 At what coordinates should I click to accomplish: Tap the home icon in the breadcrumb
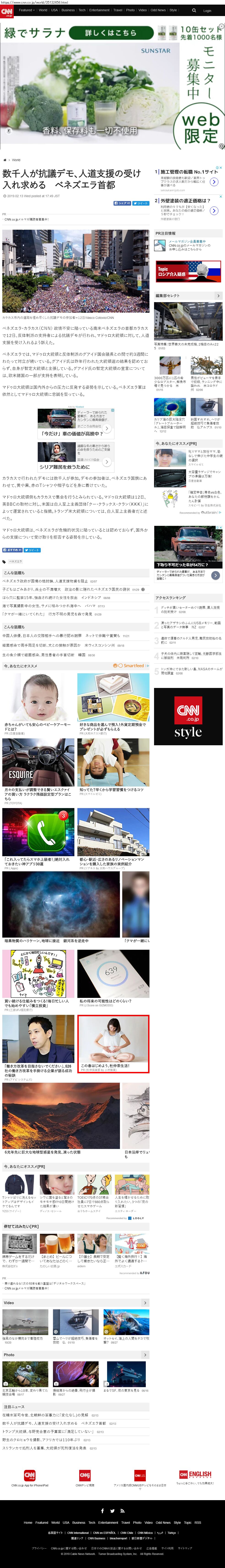pyautogui.click(x=4, y=160)
